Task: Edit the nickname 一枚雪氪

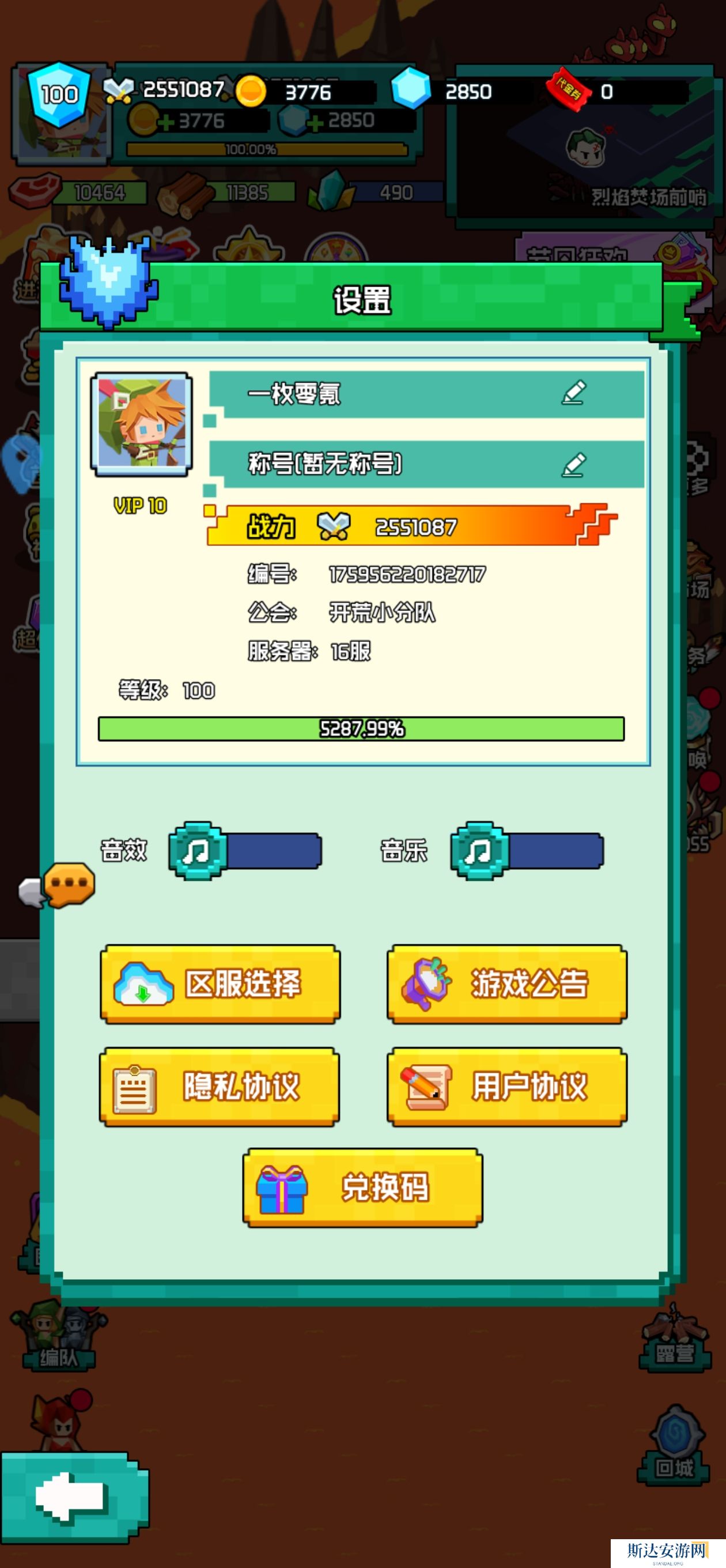Action: (x=573, y=393)
